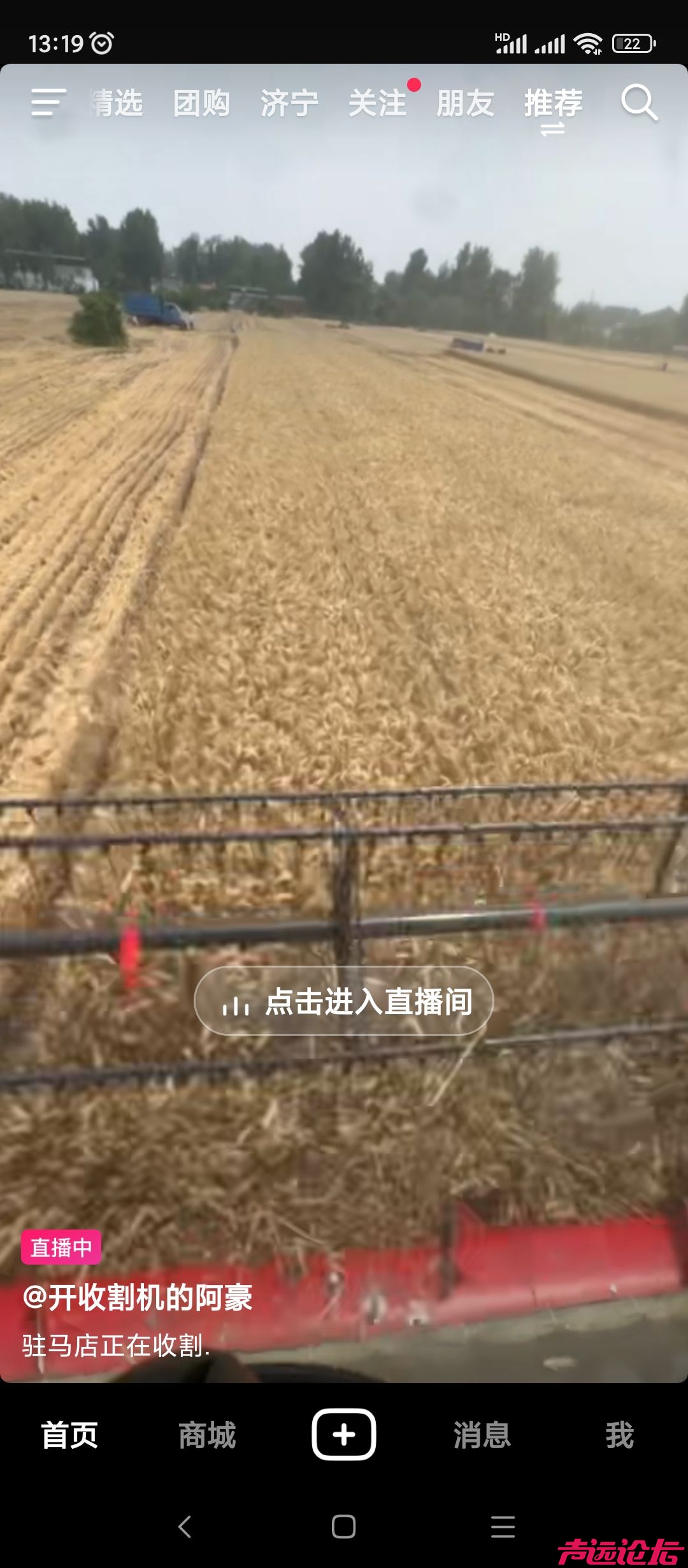This screenshot has height=1568, width=688.
Task: Tap the system back button
Action: click(x=185, y=1527)
